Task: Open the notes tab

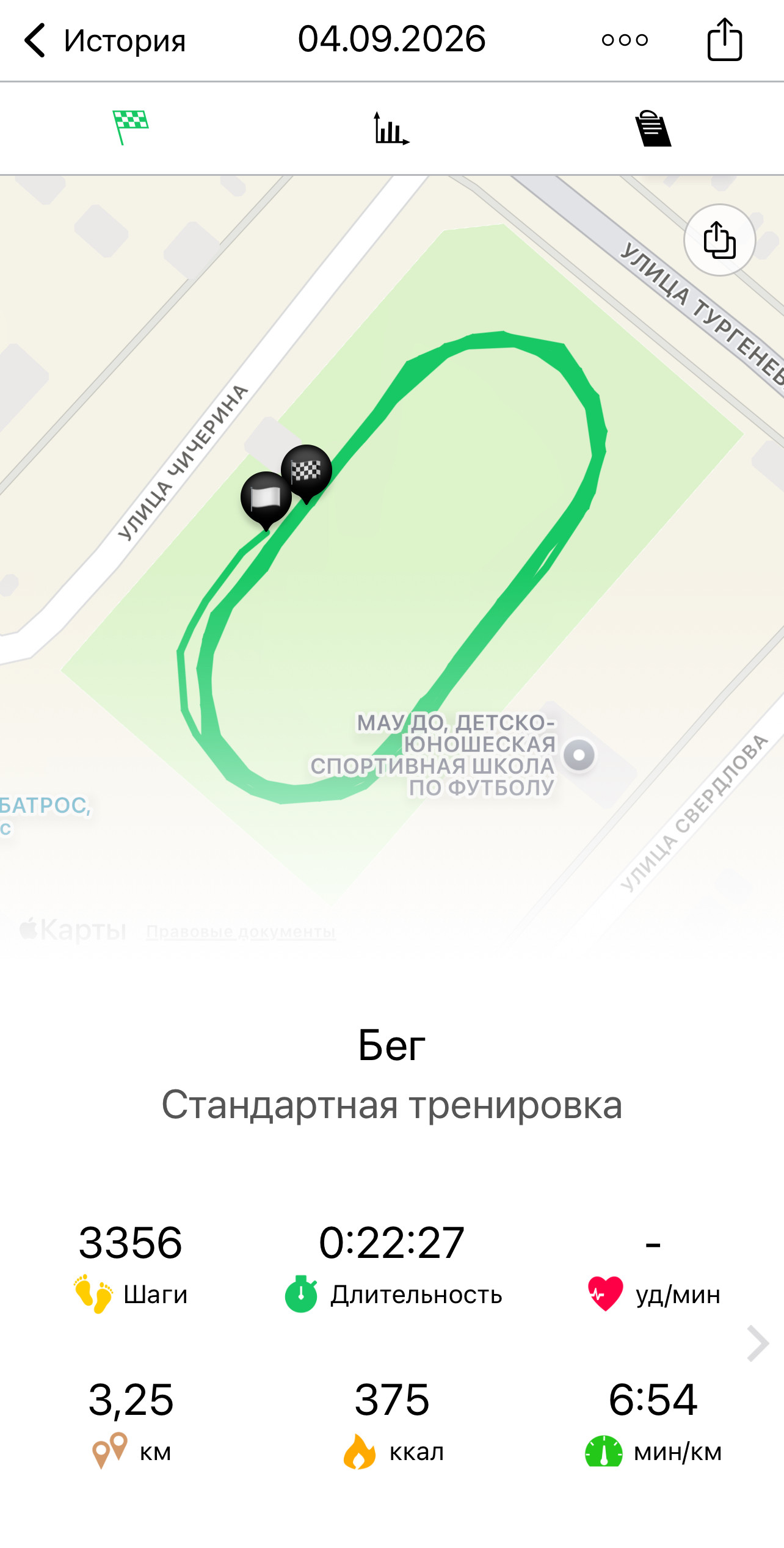Action: [x=653, y=128]
